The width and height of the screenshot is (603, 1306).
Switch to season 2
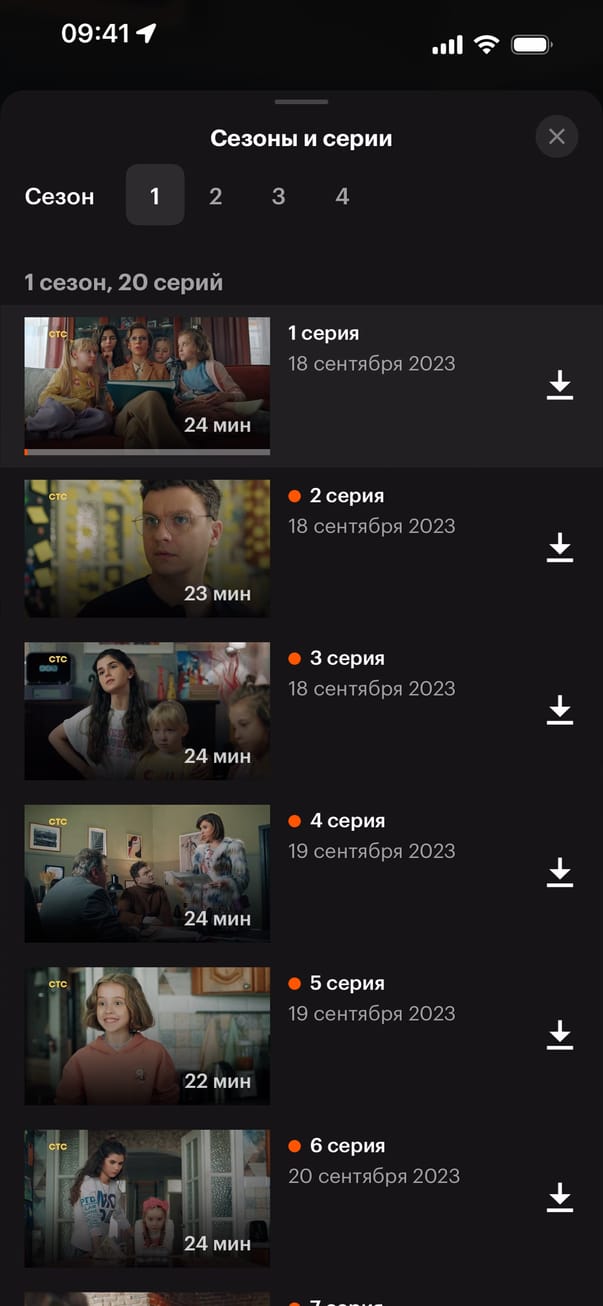point(215,196)
